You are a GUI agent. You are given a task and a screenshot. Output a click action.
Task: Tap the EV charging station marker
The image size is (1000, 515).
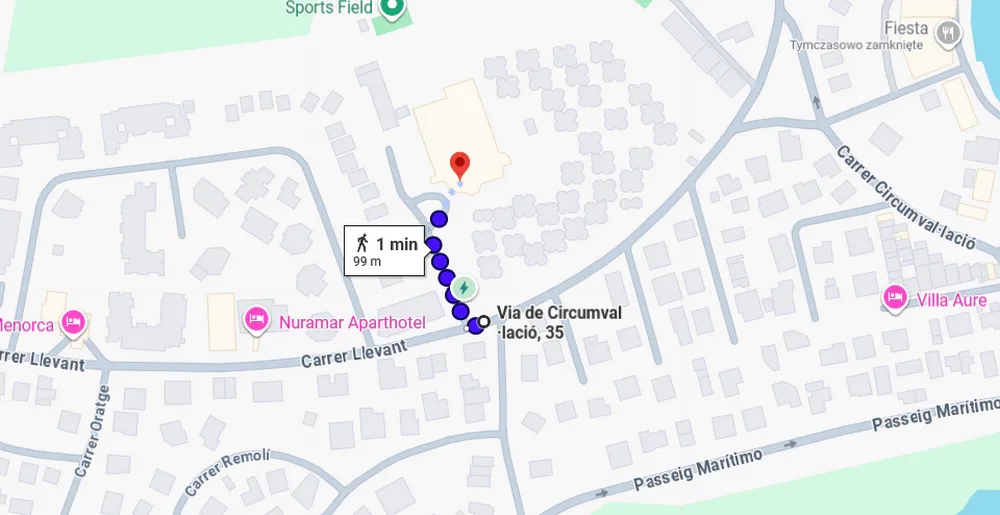pyautogui.click(x=462, y=288)
